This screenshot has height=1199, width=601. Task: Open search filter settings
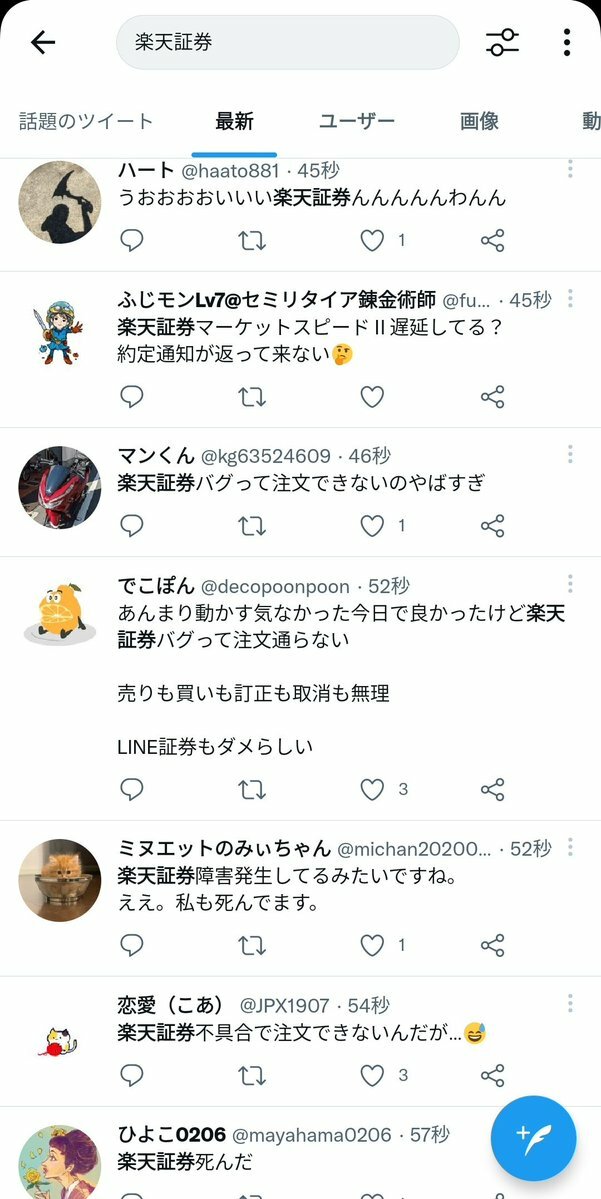pyautogui.click(x=502, y=42)
